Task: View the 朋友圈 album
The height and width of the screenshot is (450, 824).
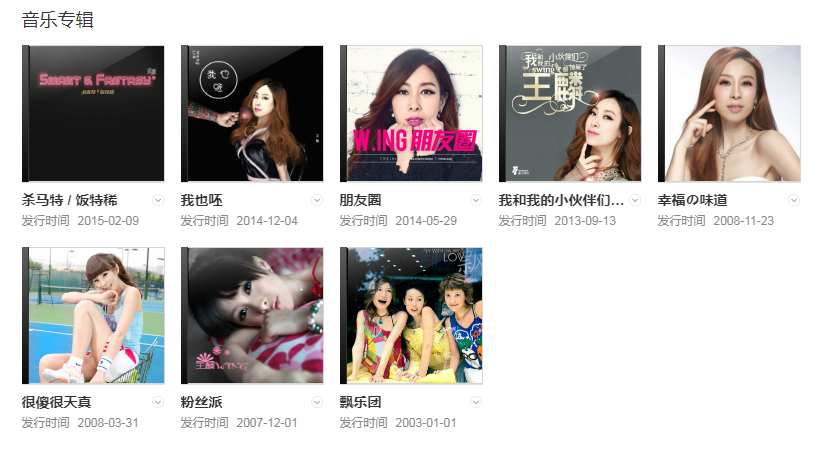Action: coord(411,113)
